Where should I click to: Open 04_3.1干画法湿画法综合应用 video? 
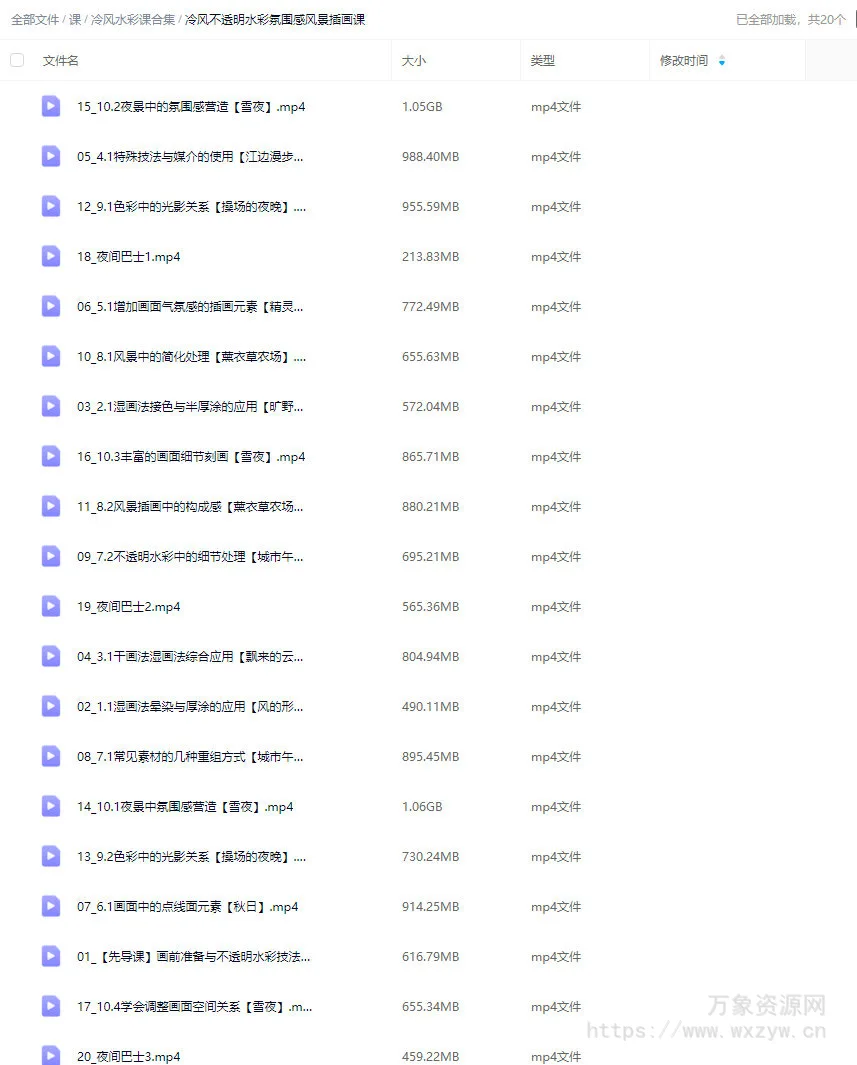coord(189,657)
